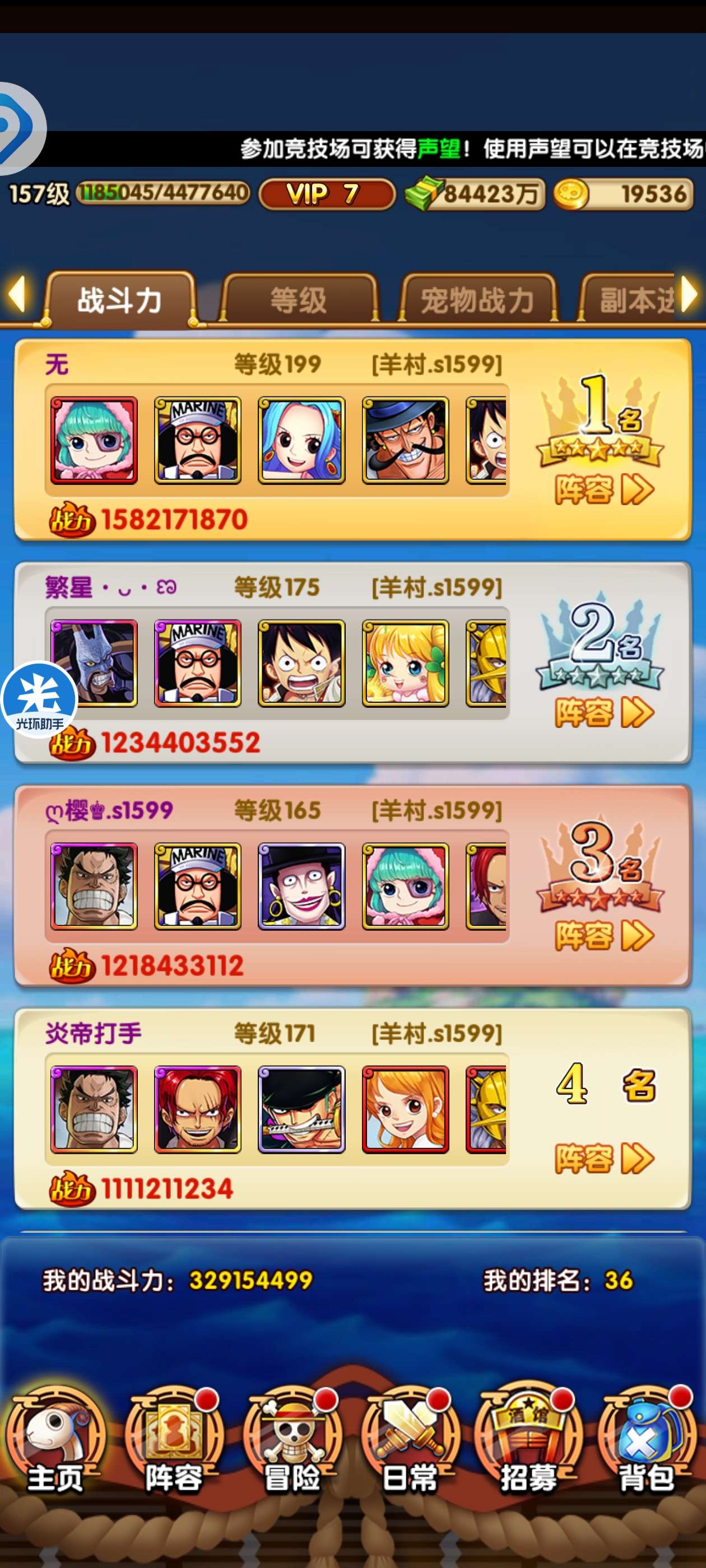Open the 招募 recruit section
Image resolution: width=706 pixels, height=1568 pixels.
pos(528,1441)
